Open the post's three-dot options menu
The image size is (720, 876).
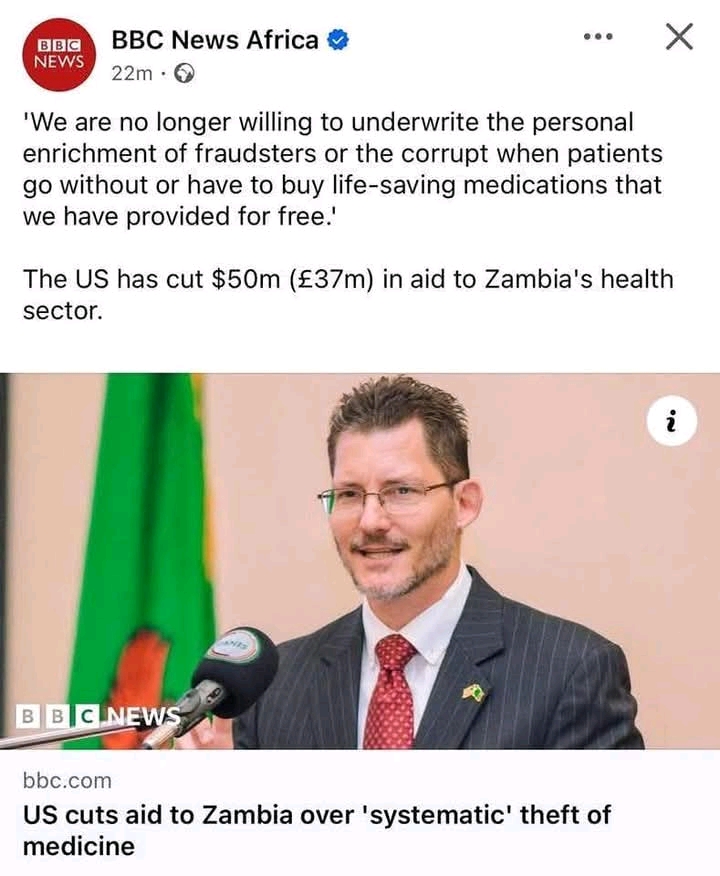click(x=597, y=38)
